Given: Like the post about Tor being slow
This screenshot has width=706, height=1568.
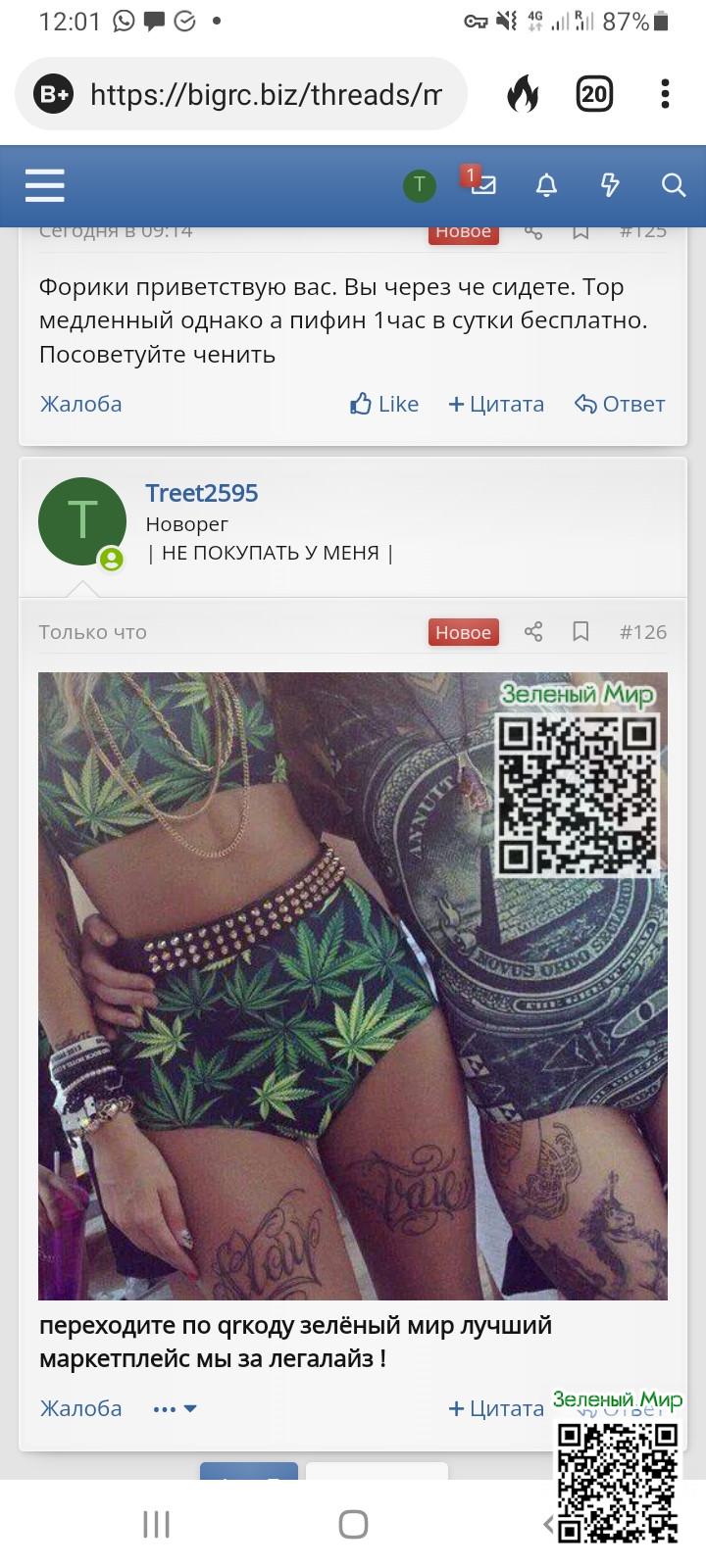Looking at the screenshot, I should point(384,404).
